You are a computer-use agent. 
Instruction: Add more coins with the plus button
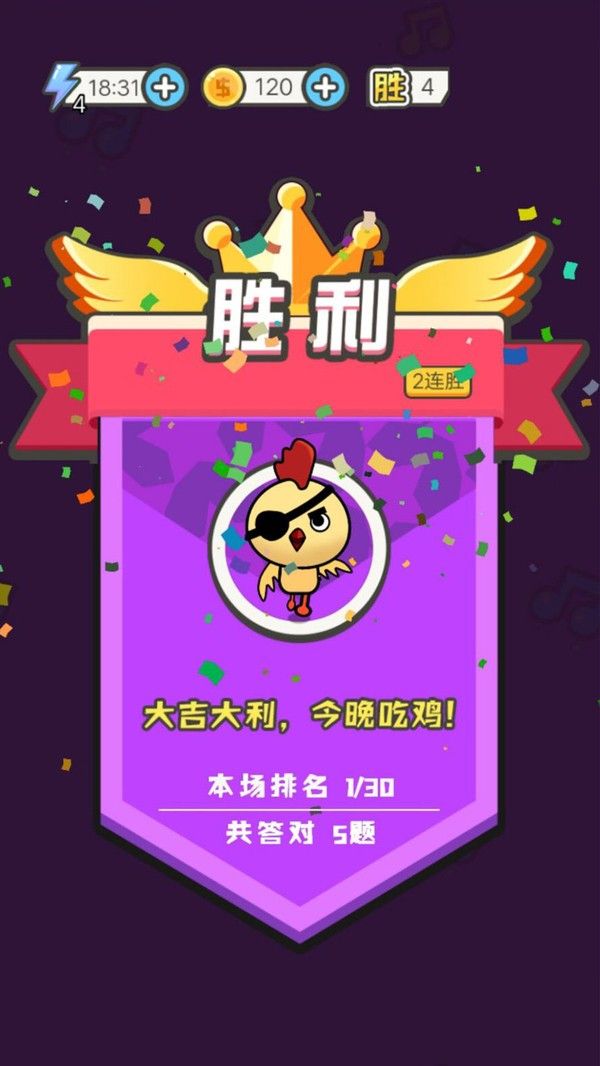[x=324, y=88]
